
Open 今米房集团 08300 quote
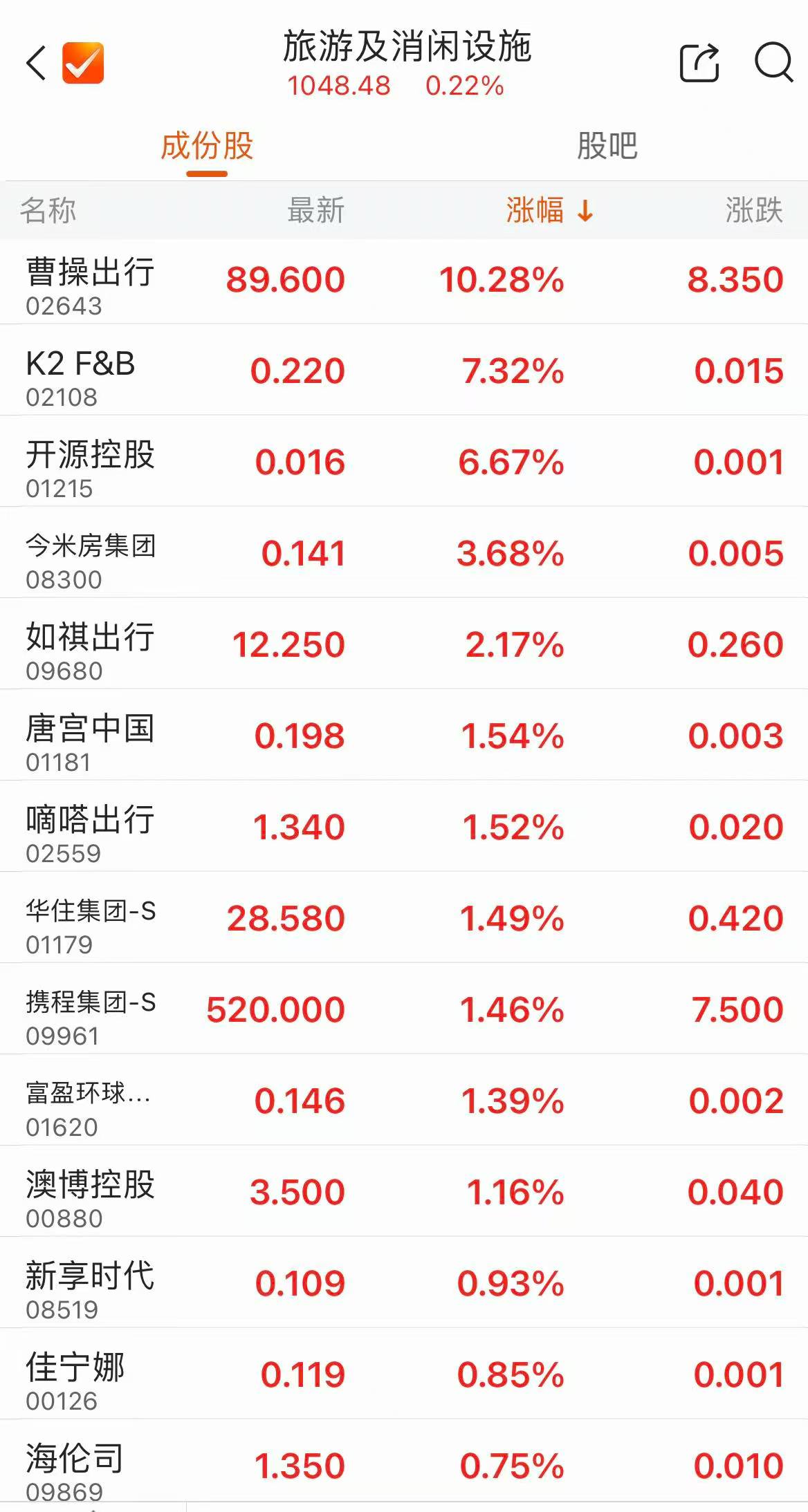pos(404,552)
